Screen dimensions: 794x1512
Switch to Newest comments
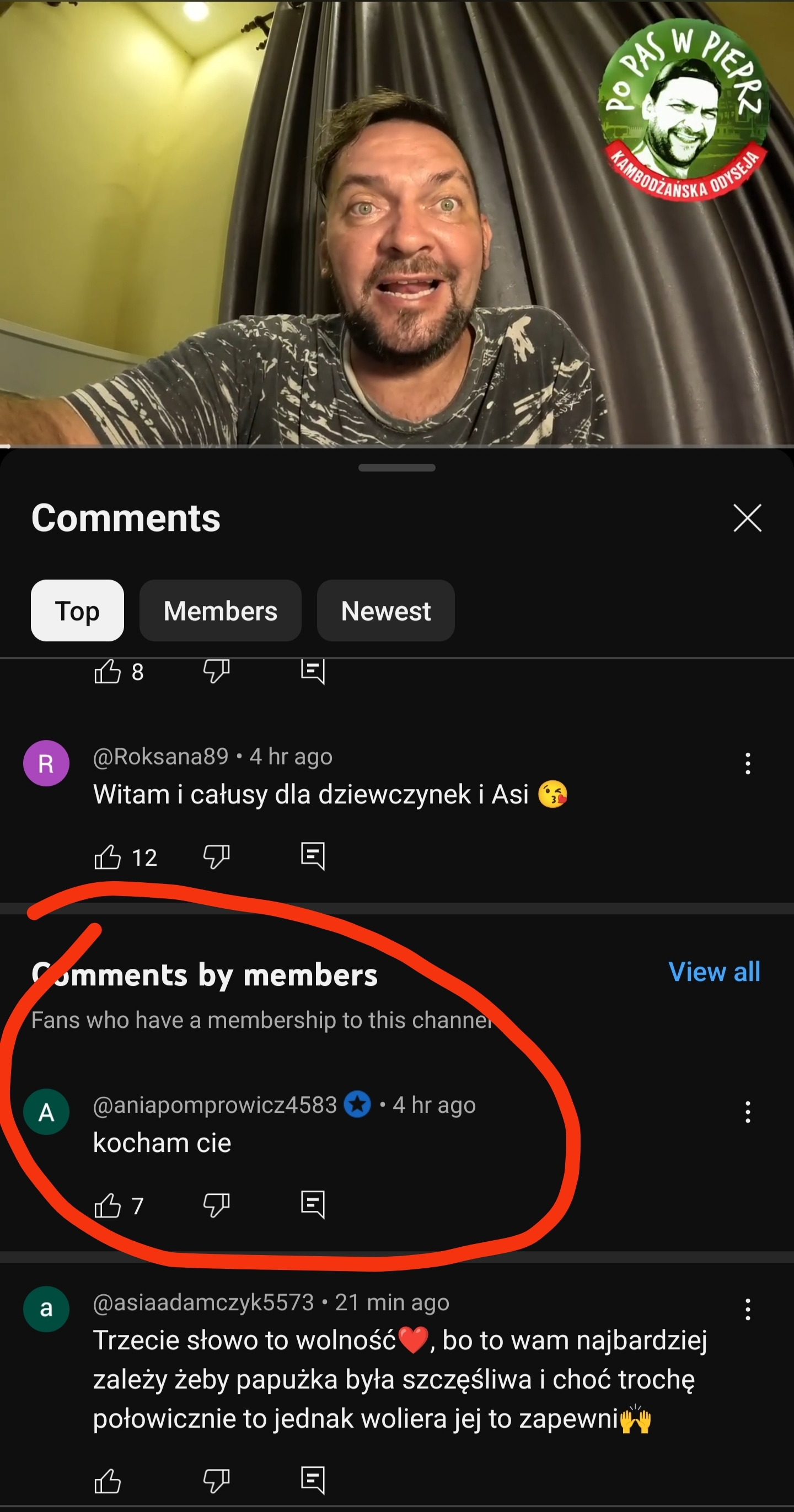click(x=385, y=610)
